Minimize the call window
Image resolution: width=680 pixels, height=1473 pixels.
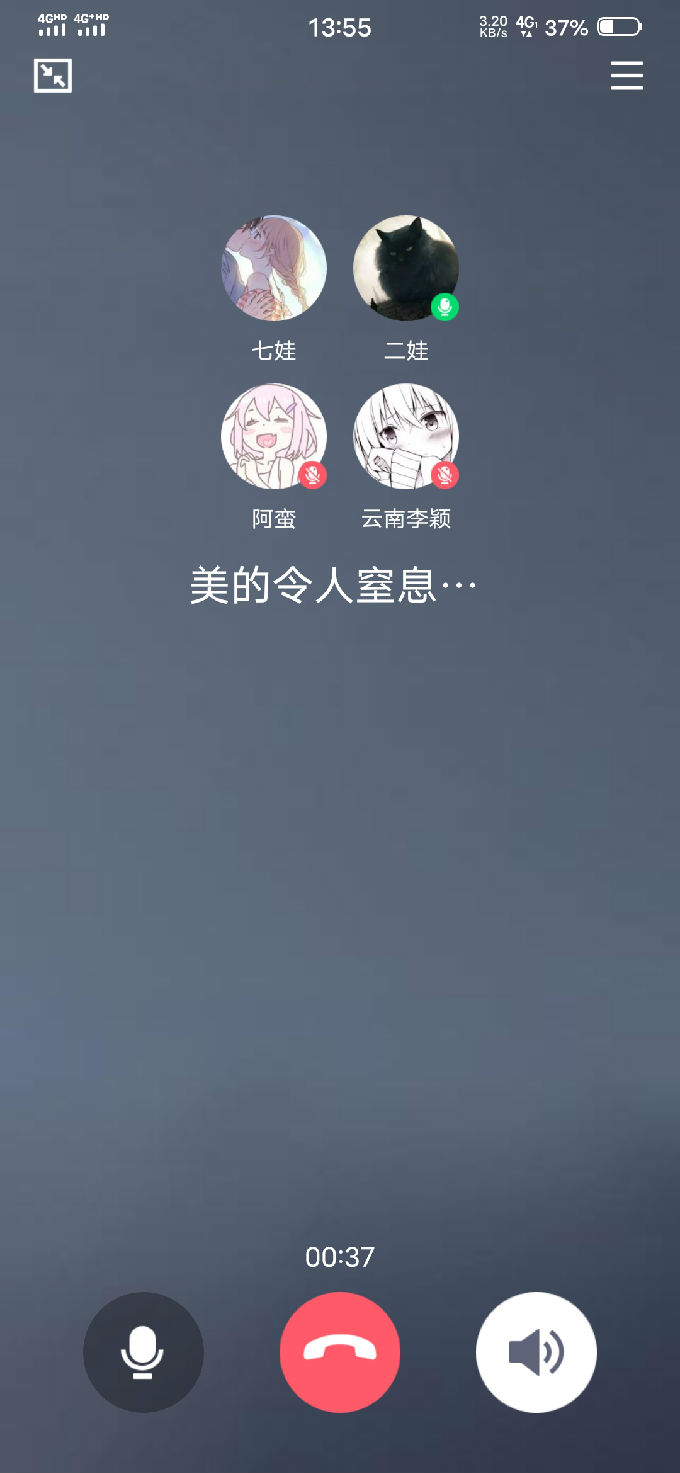tap(53, 76)
